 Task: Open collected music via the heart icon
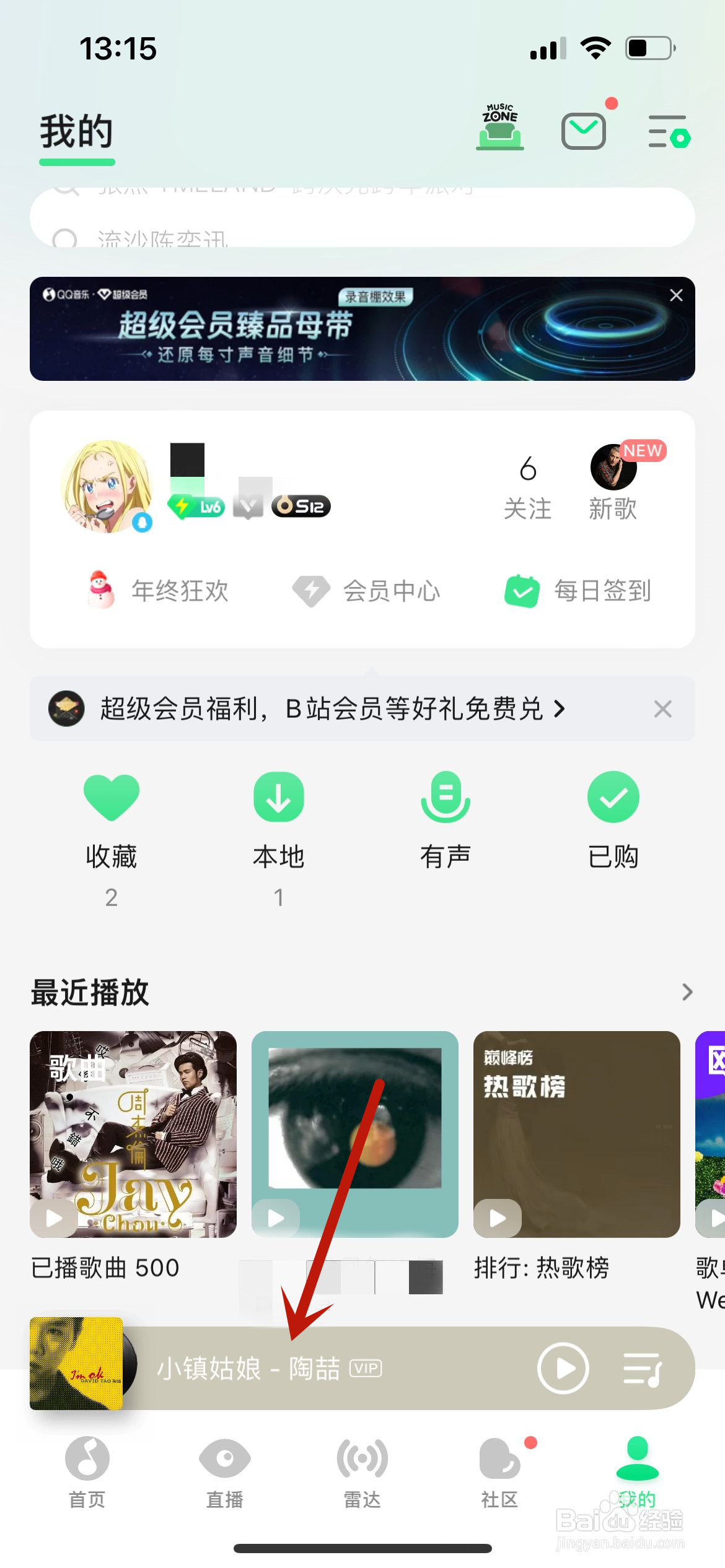click(110, 799)
